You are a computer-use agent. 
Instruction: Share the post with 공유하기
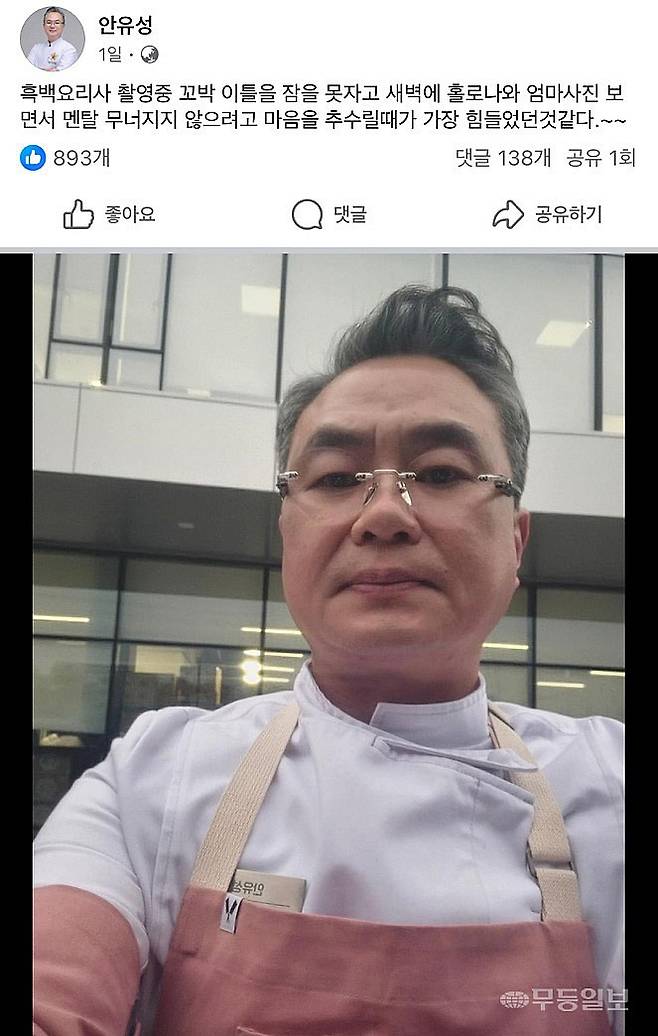click(x=547, y=214)
